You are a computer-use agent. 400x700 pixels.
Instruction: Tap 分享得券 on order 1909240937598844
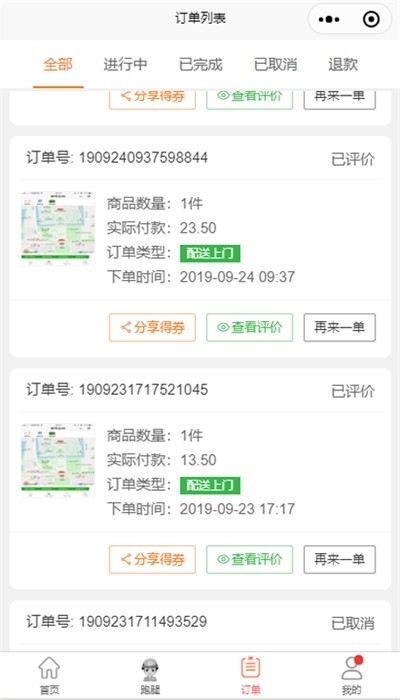[152, 328]
